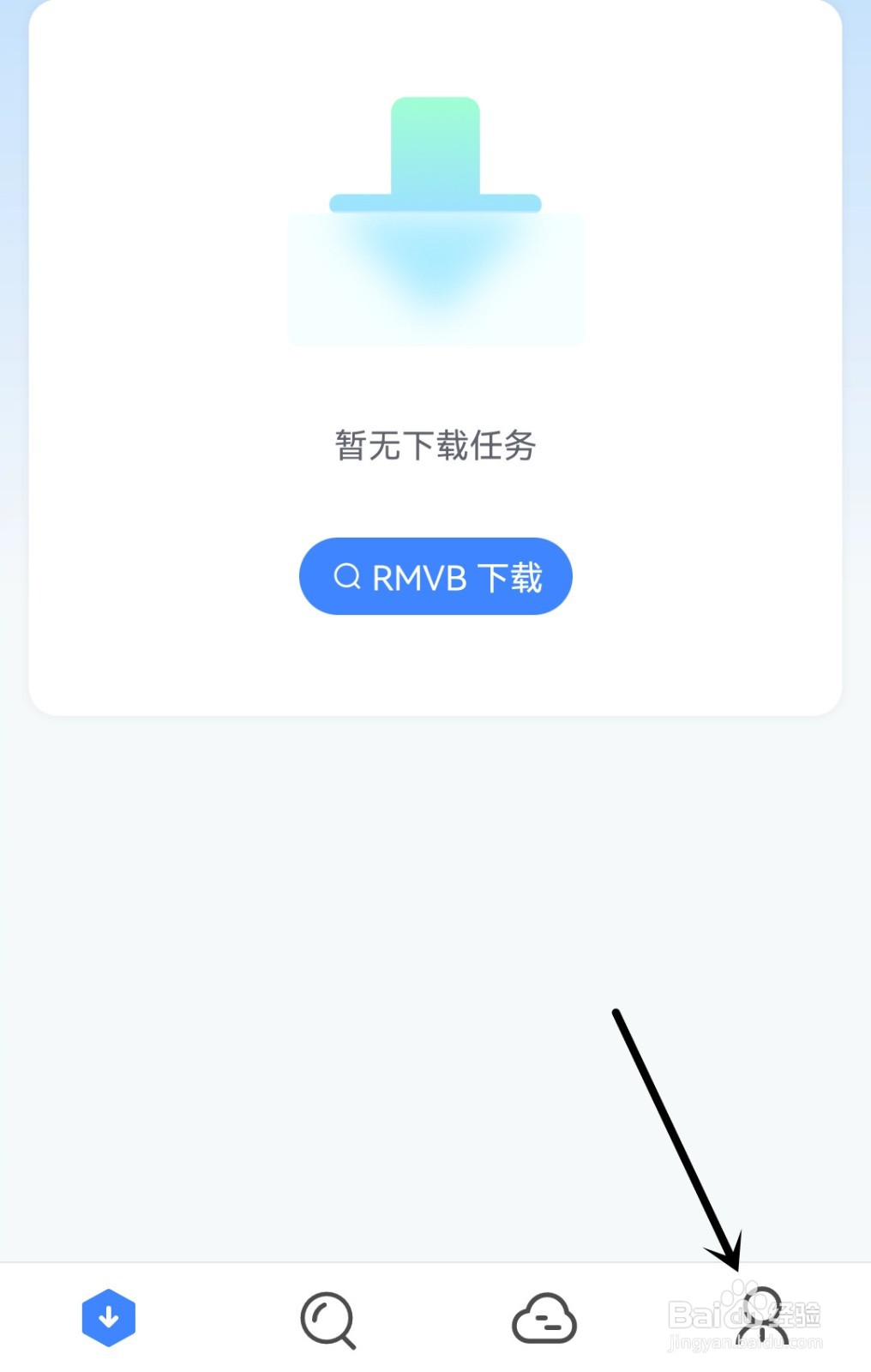871x1372 pixels.
Task: Open the search icon in bottom navigation
Action: pyautogui.click(x=328, y=1318)
